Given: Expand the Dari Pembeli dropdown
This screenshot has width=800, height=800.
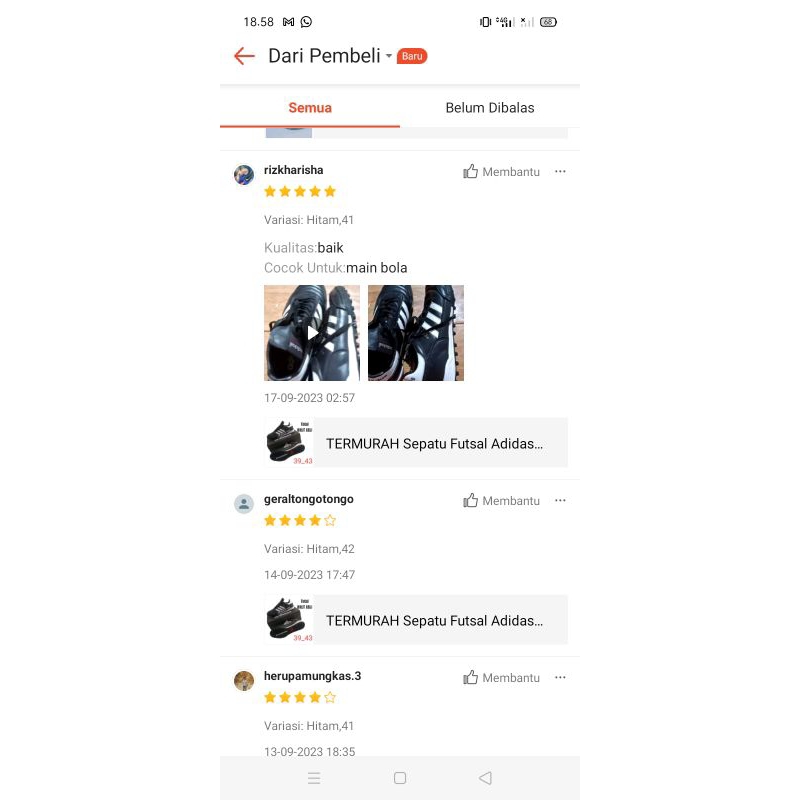Looking at the screenshot, I should (389, 56).
